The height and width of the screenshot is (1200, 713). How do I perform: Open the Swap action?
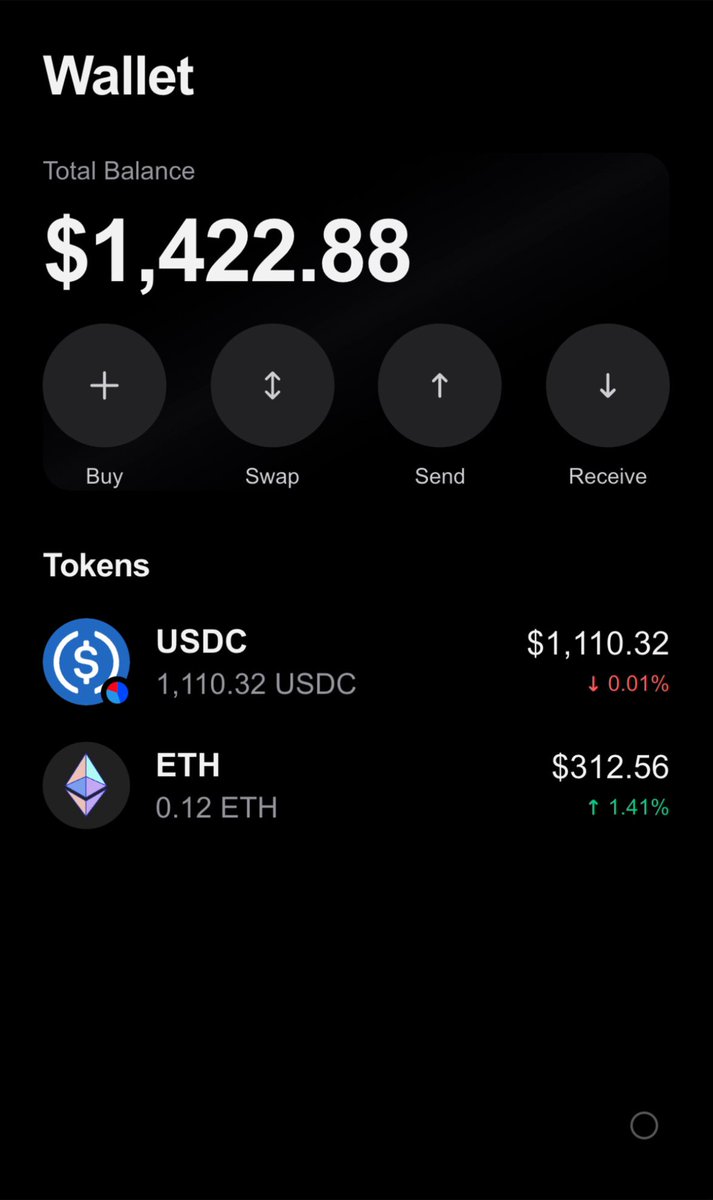pyautogui.click(x=272, y=386)
